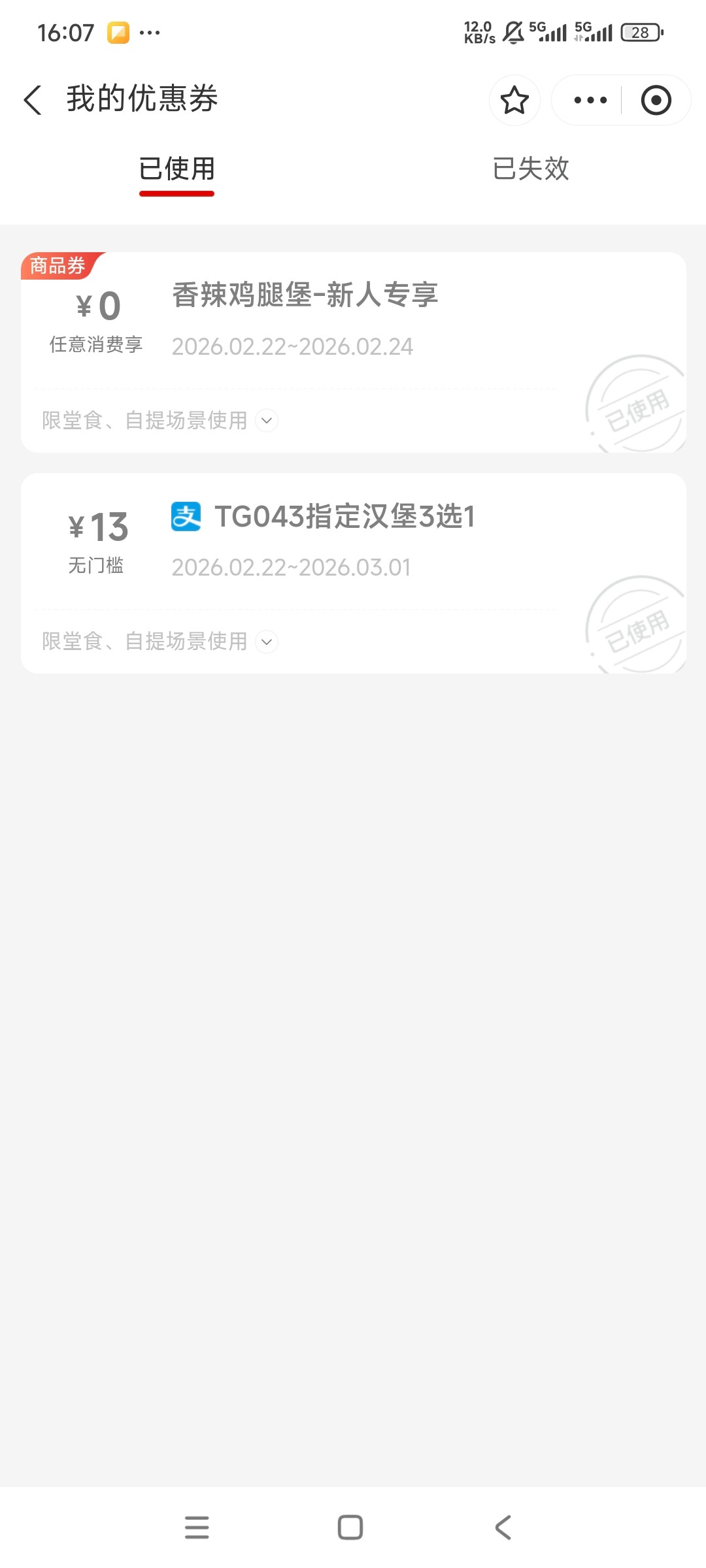Open the mini program more options menu

pyautogui.click(x=590, y=100)
